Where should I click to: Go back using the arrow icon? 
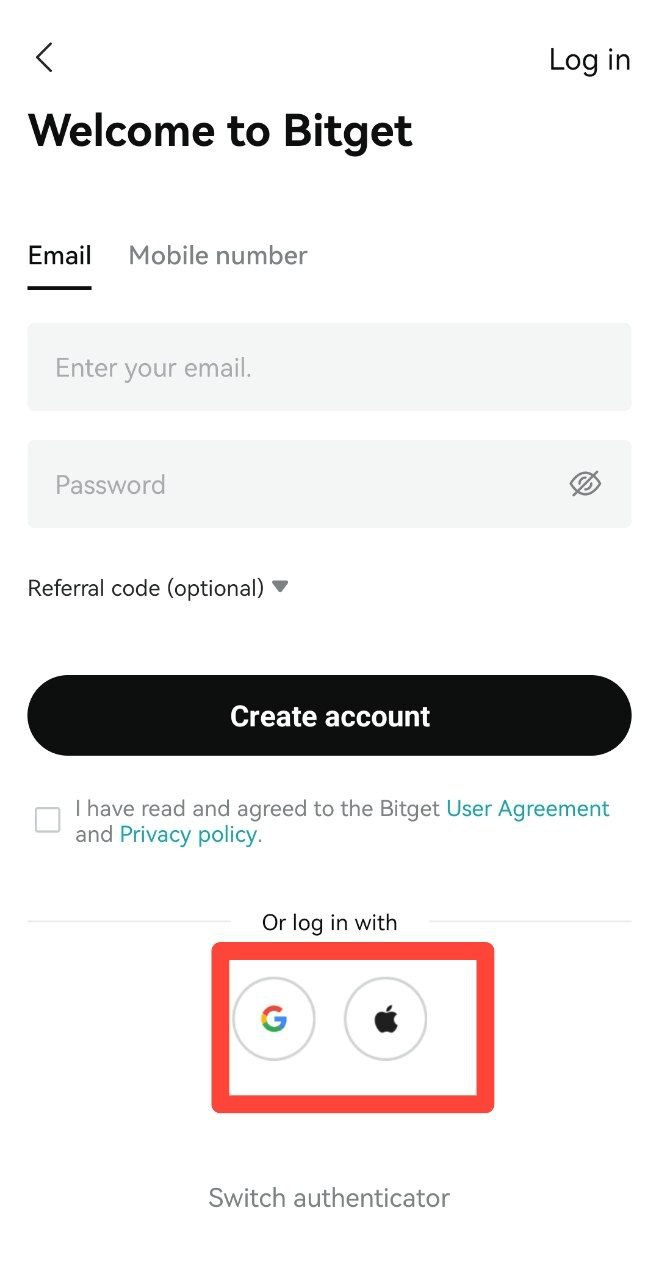[x=44, y=58]
